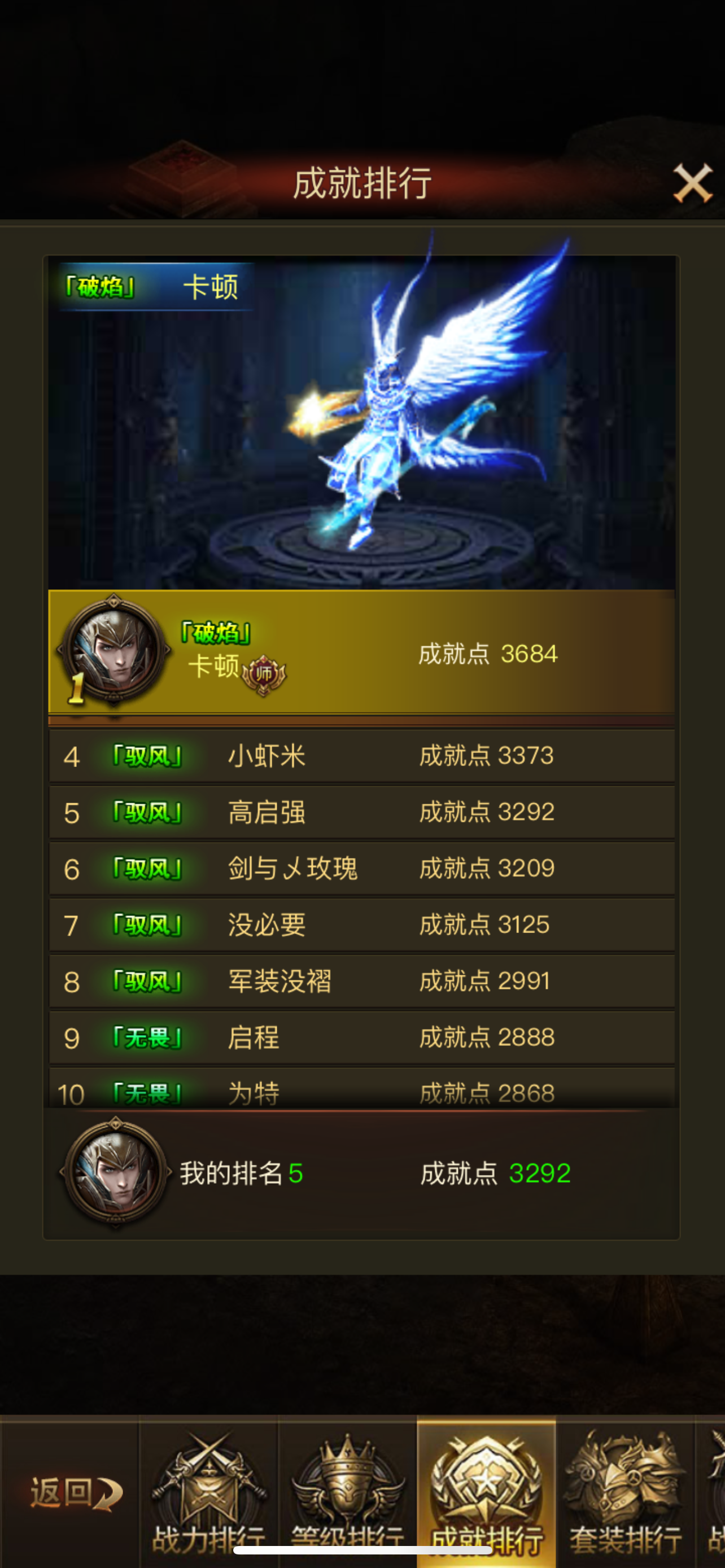Select the 为特 ranking entry
Screen dimensions: 725x1568
pyautogui.click(x=361, y=1091)
